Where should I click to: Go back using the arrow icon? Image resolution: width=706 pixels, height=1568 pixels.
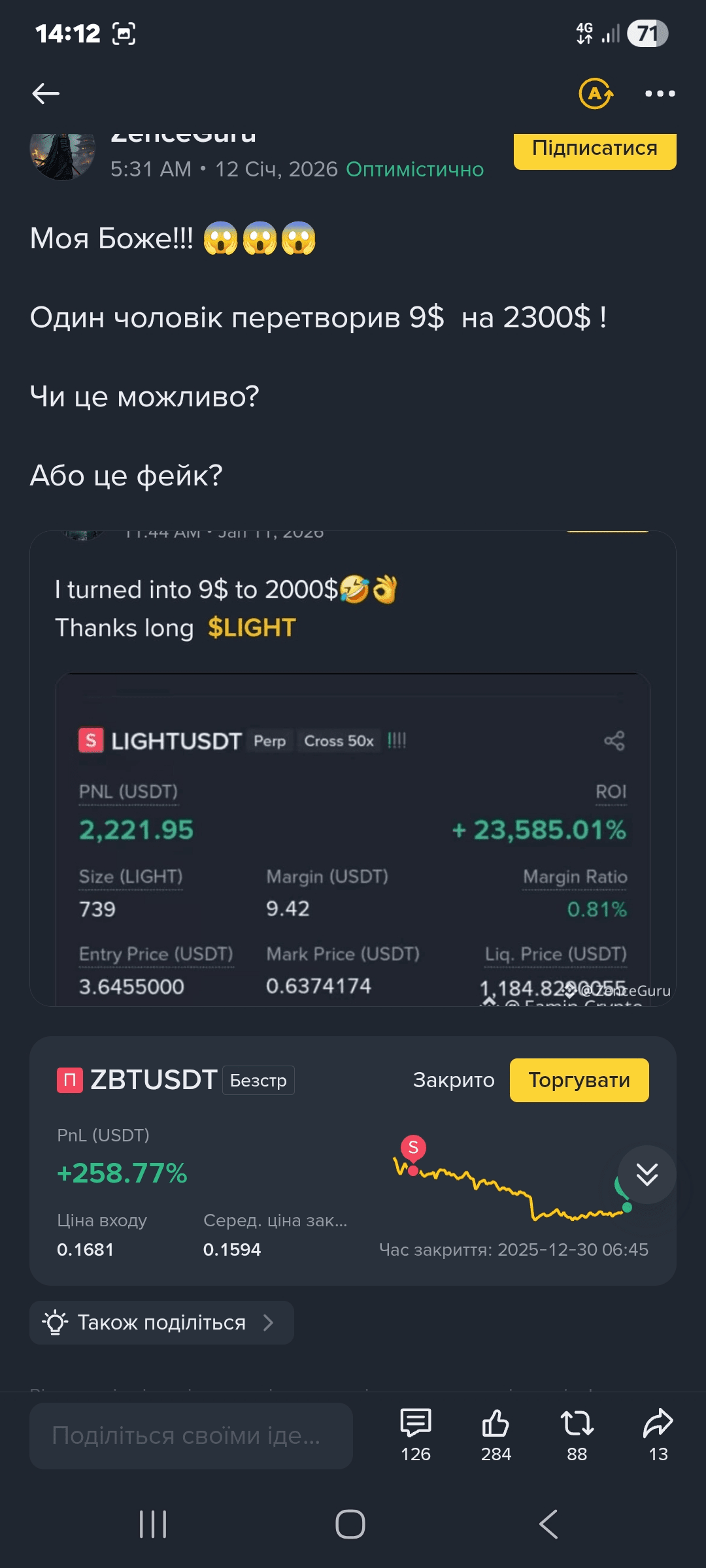[x=46, y=93]
